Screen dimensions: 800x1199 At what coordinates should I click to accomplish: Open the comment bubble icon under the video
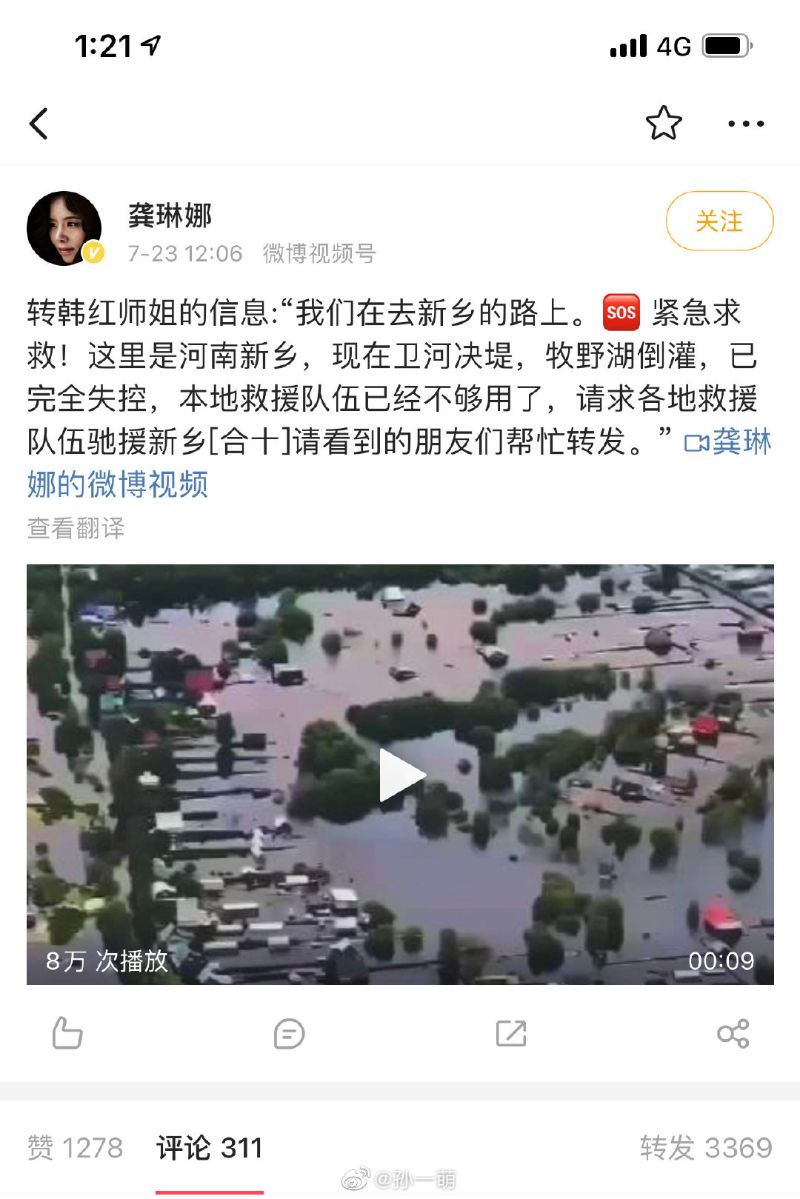289,1033
